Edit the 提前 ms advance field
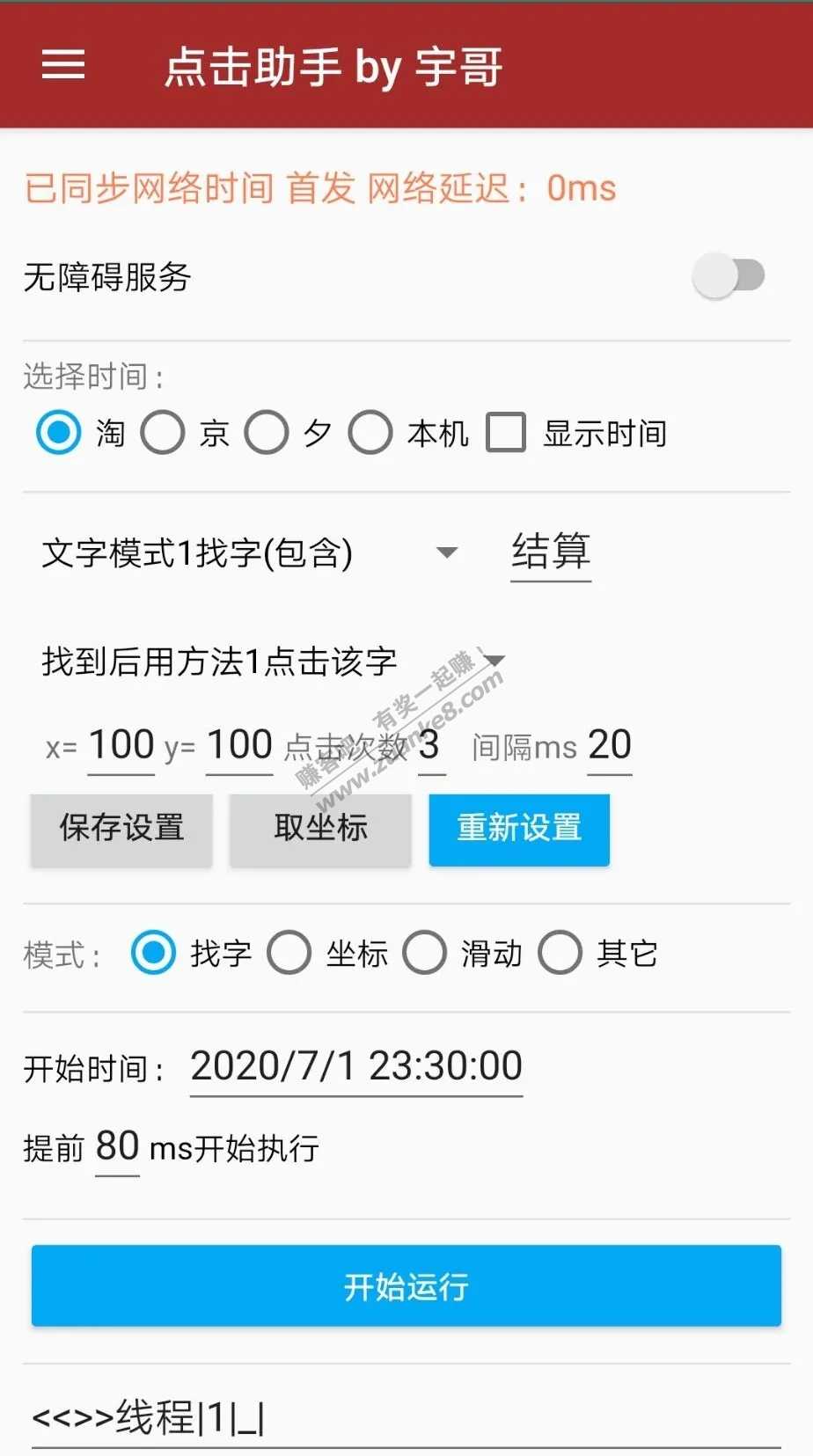The image size is (813, 1456). [117, 1147]
